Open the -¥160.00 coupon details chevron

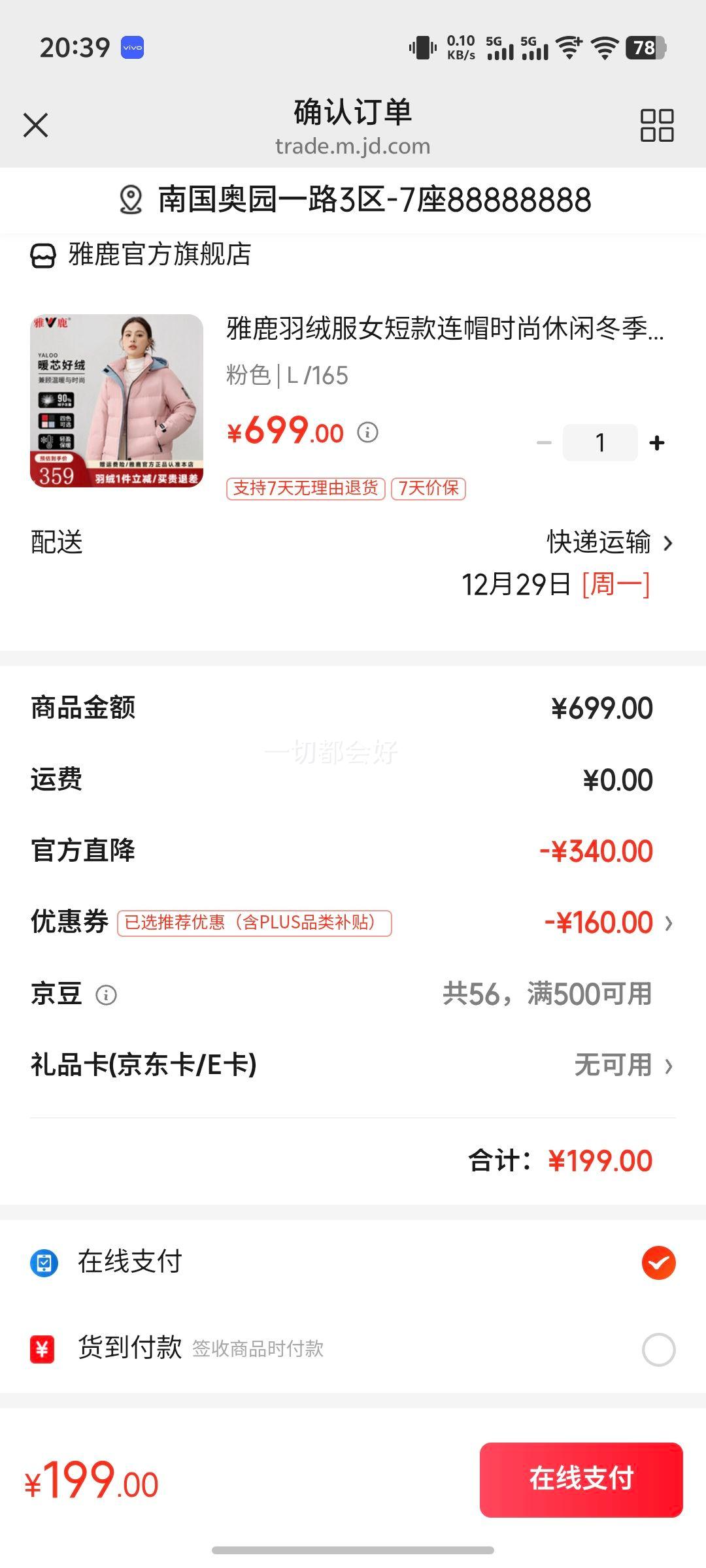tap(669, 923)
